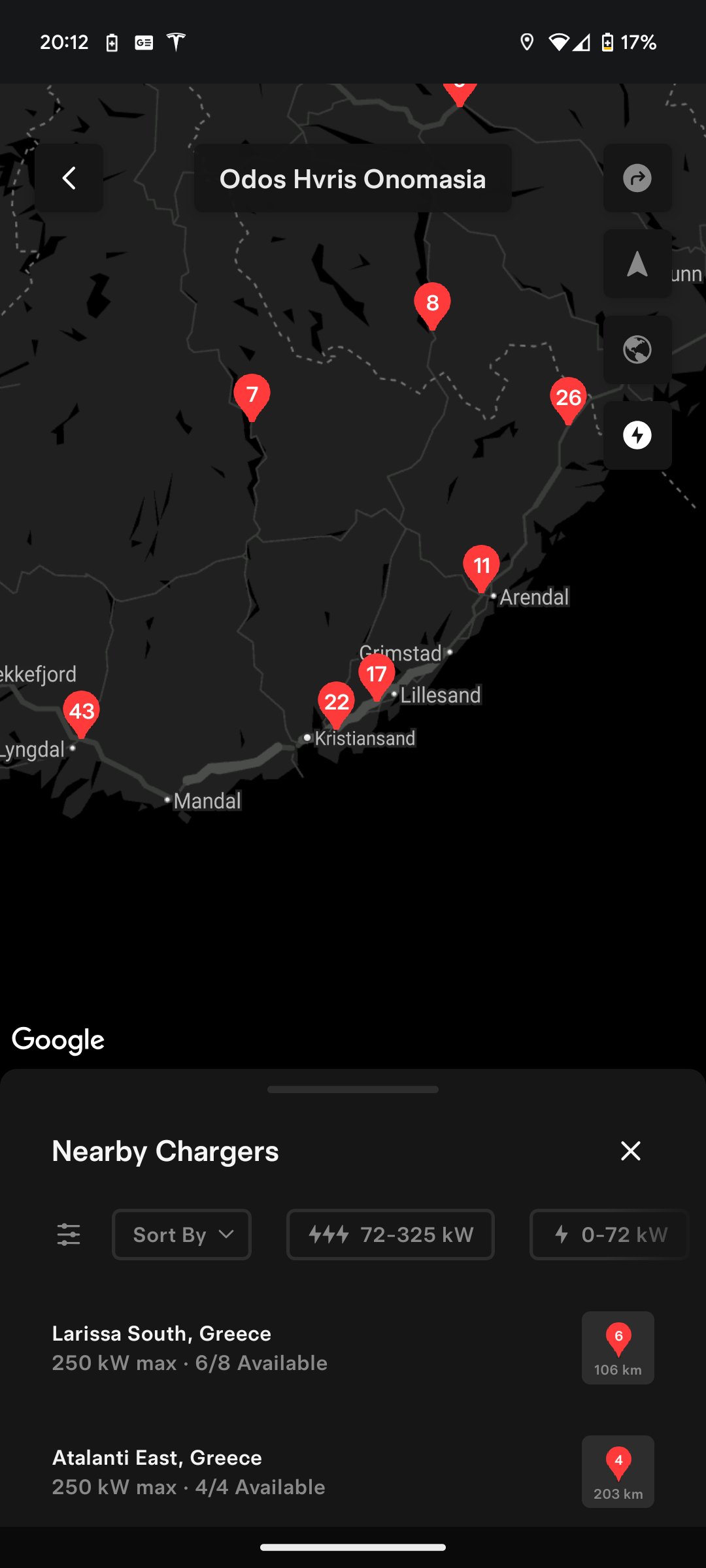This screenshot has height=1568, width=706.
Task: Select the map pin labeled 17
Action: point(377,676)
